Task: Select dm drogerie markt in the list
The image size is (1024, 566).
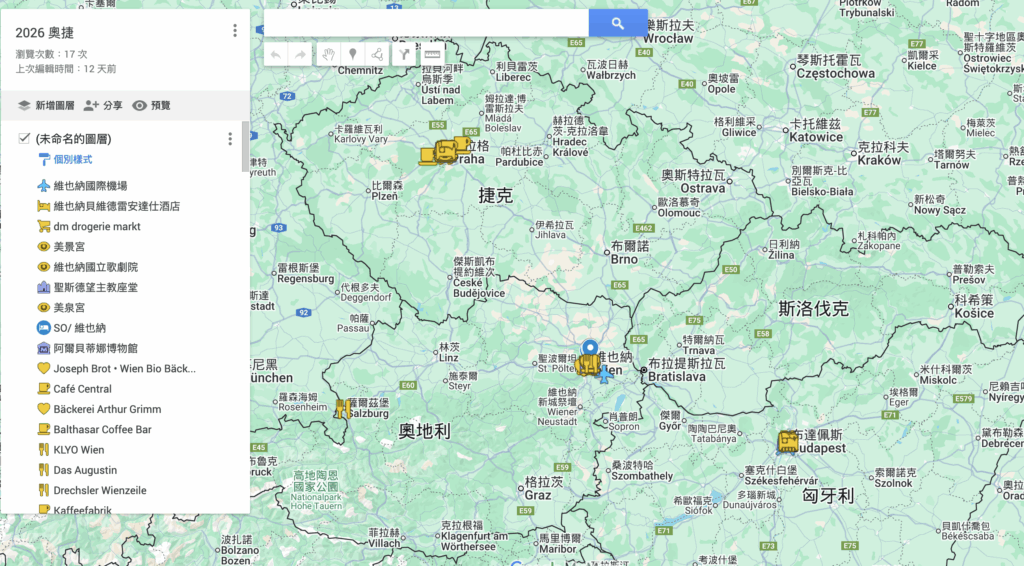Action: pyautogui.click(x=97, y=227)
